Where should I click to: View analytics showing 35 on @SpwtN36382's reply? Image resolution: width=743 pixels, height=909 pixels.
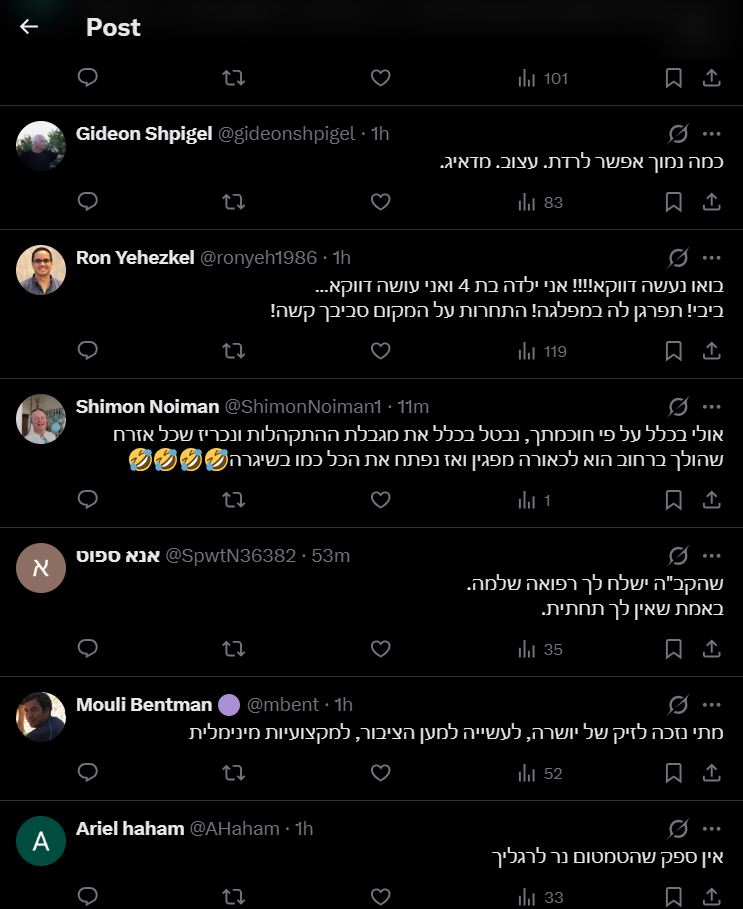click(x=541, y=649)
